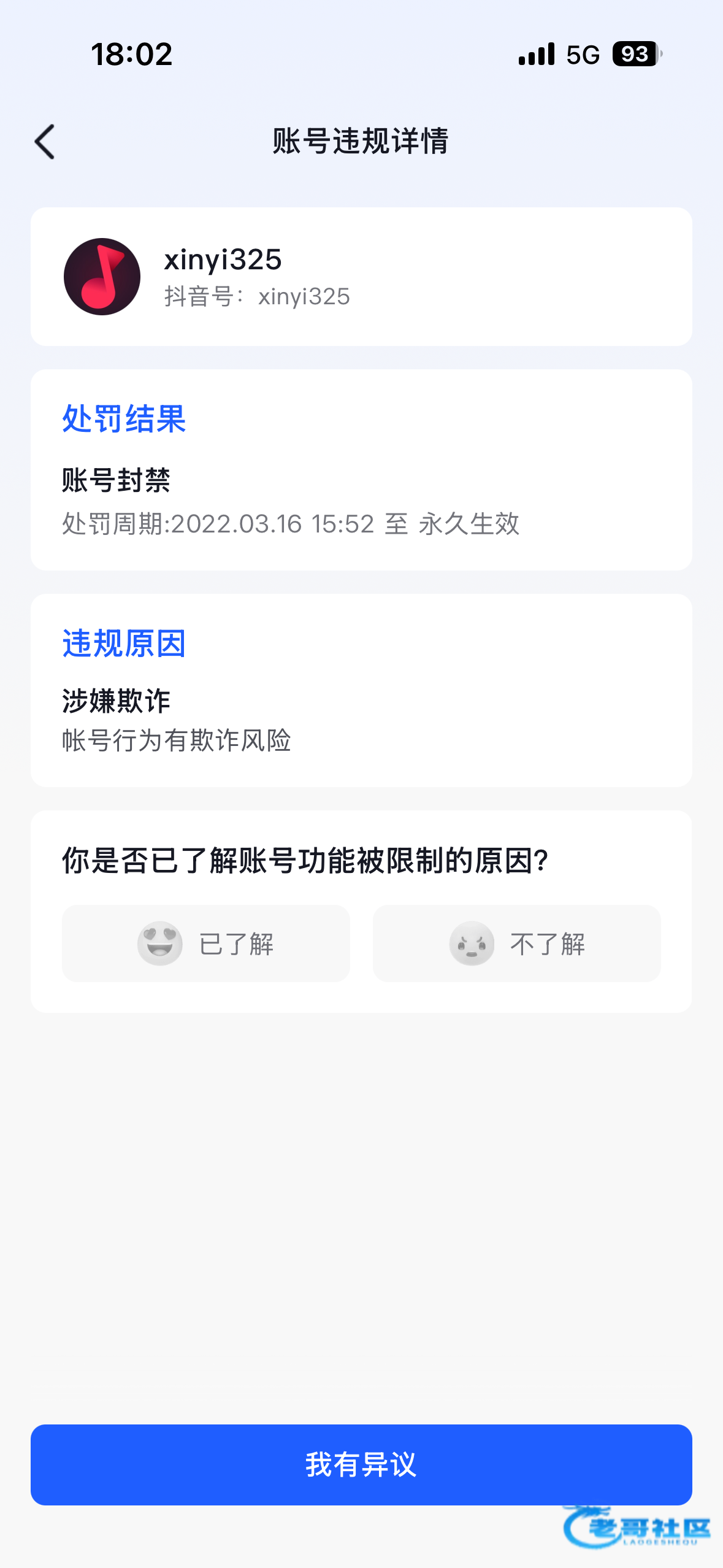
Task: Go back using the top-left arrow
Action: 45,142
